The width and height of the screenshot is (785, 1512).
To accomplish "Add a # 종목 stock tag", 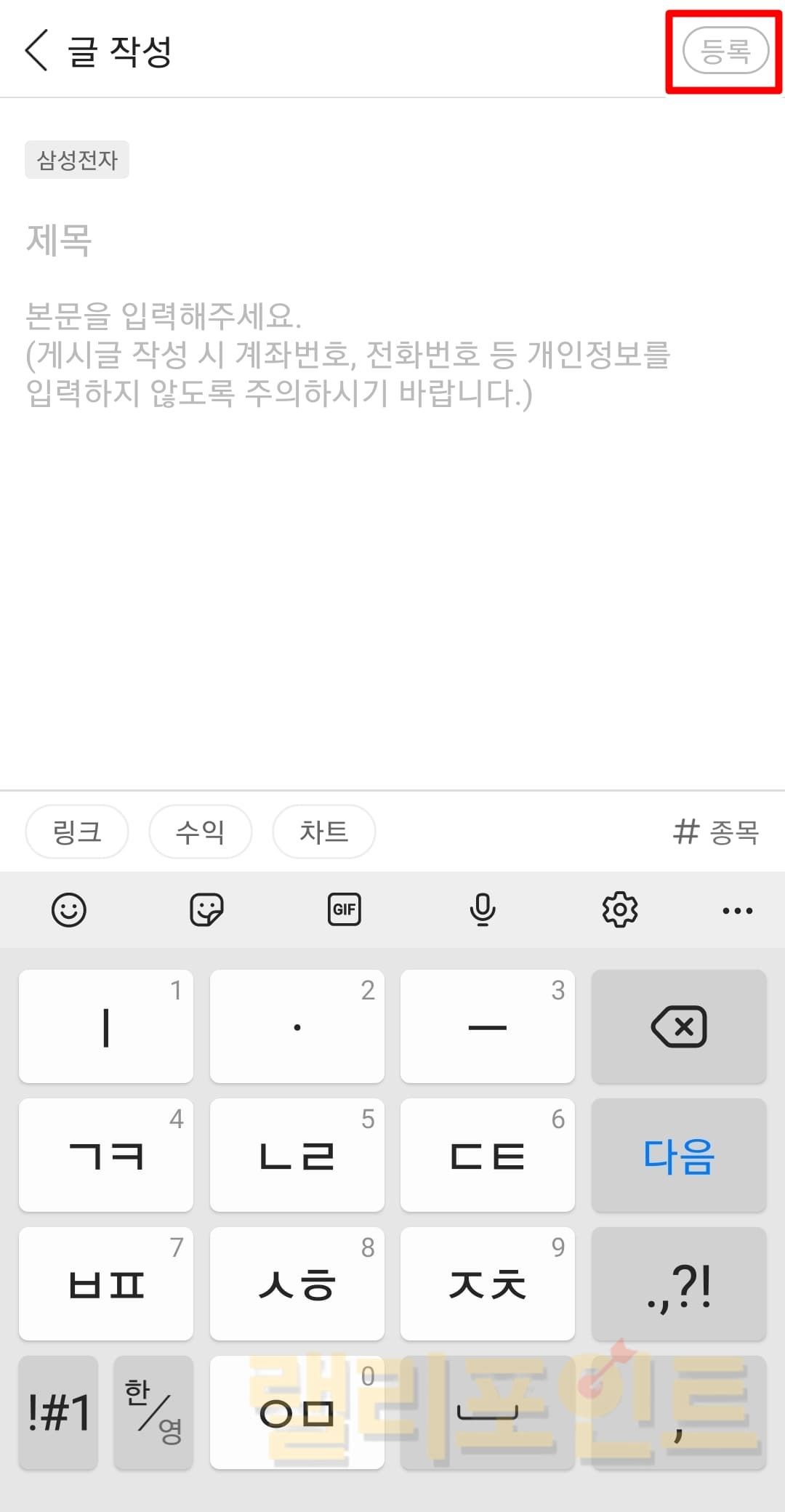I will pos(716,832).
